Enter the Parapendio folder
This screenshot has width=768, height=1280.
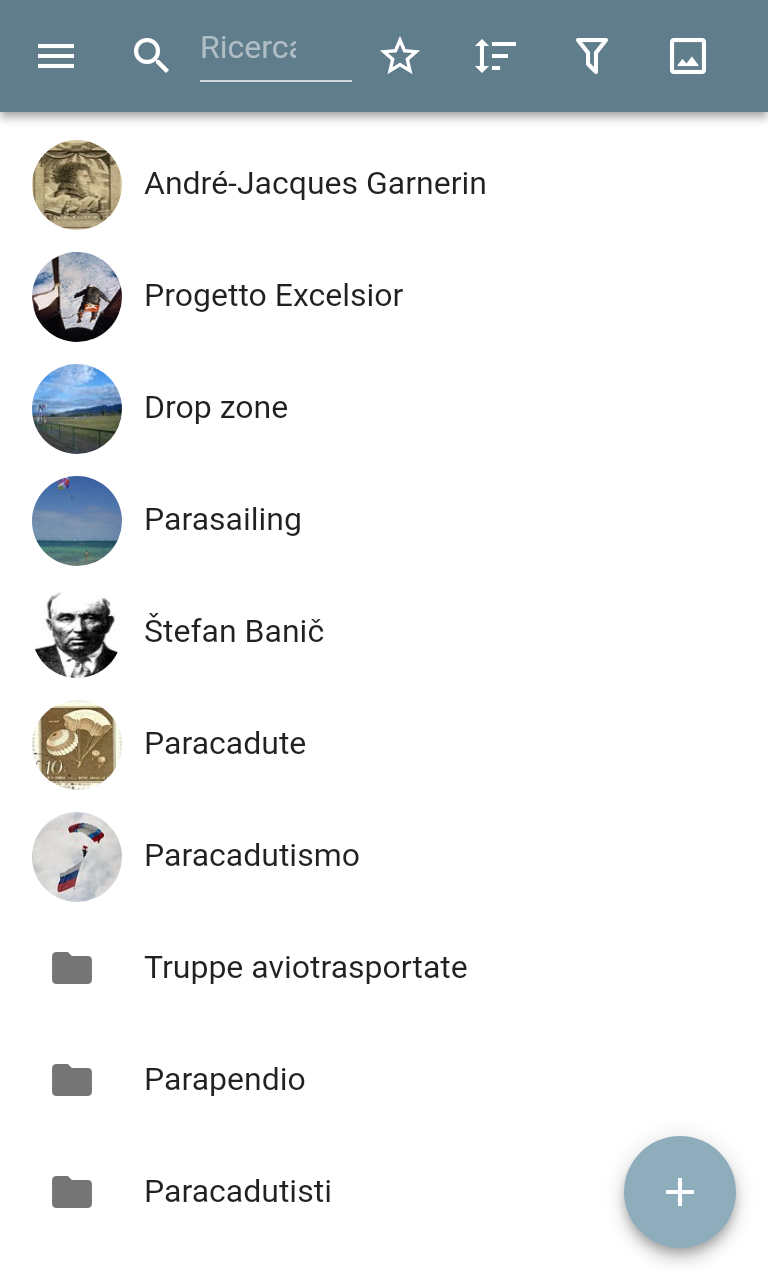coord(224,1080)
